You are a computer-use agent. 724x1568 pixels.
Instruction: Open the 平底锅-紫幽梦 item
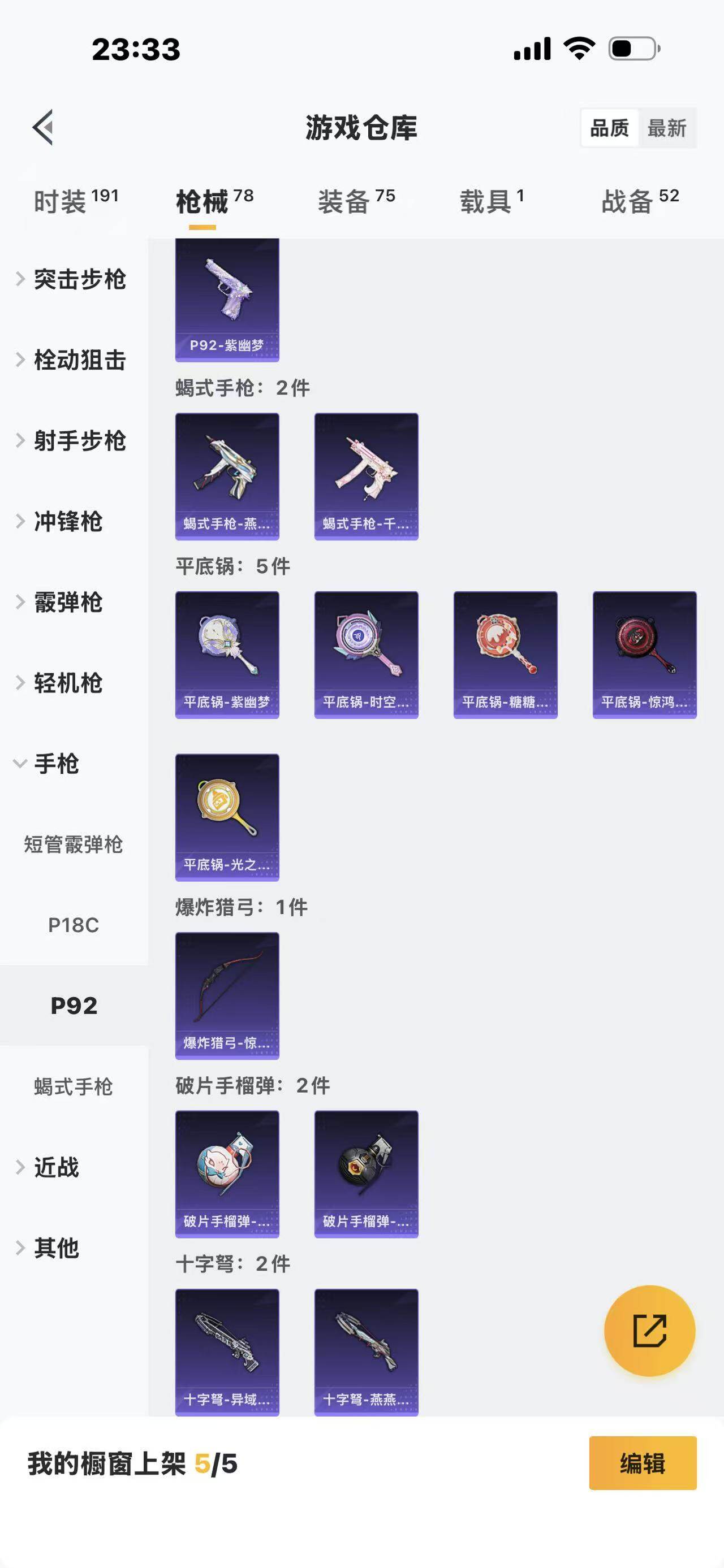(x=227, y=655)
